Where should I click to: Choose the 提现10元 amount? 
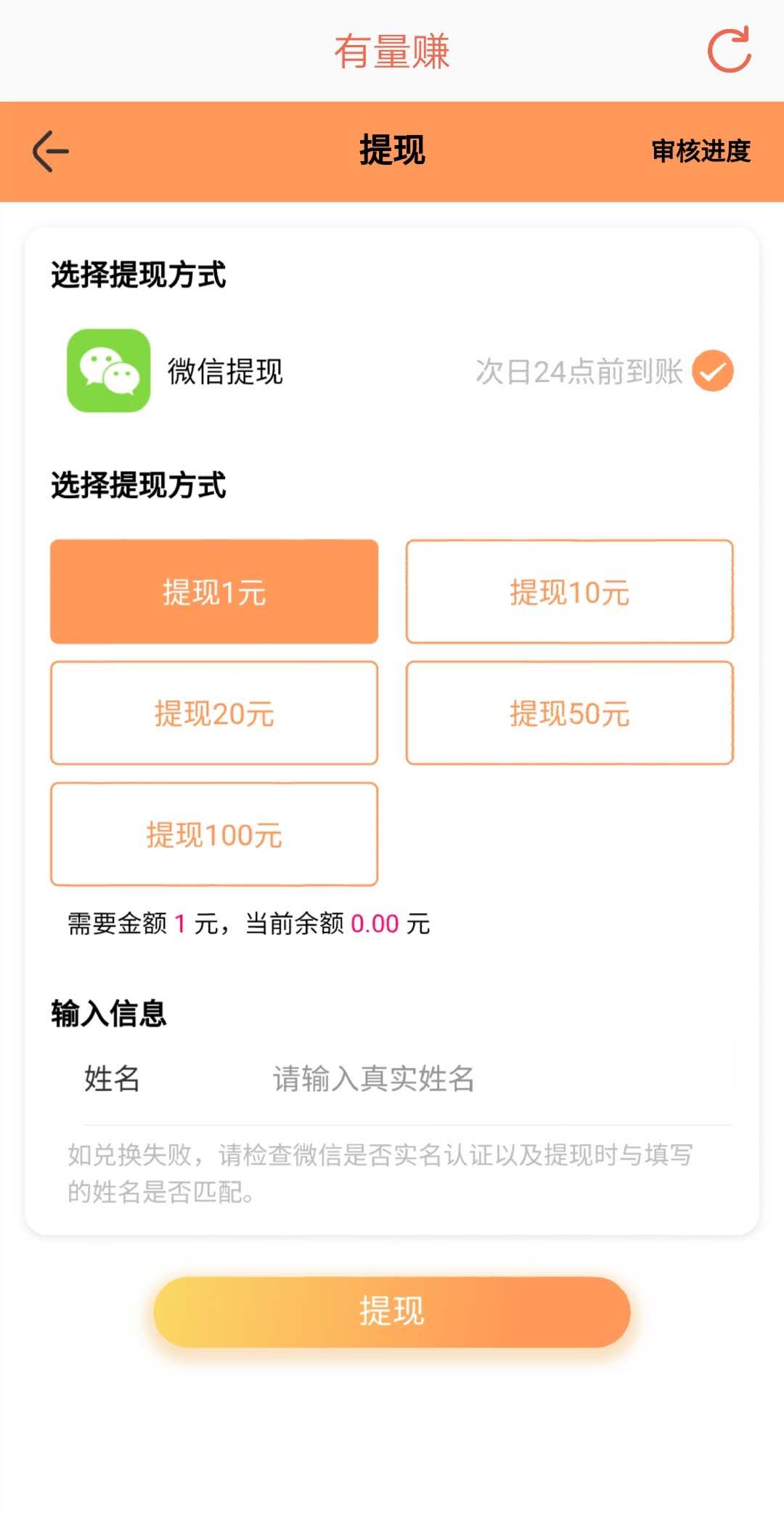click(569, 592)
